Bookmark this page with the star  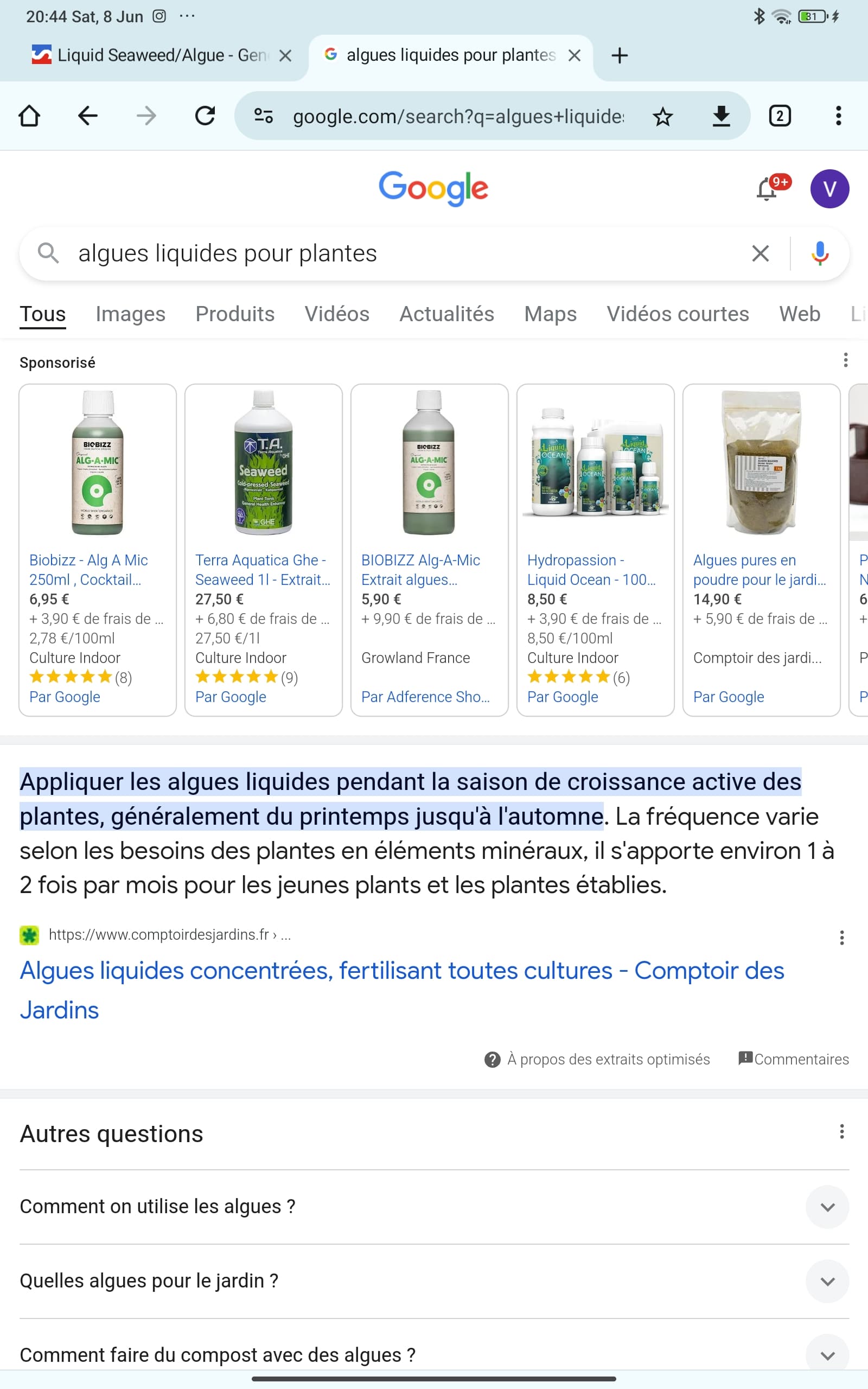tap(662, 117)
